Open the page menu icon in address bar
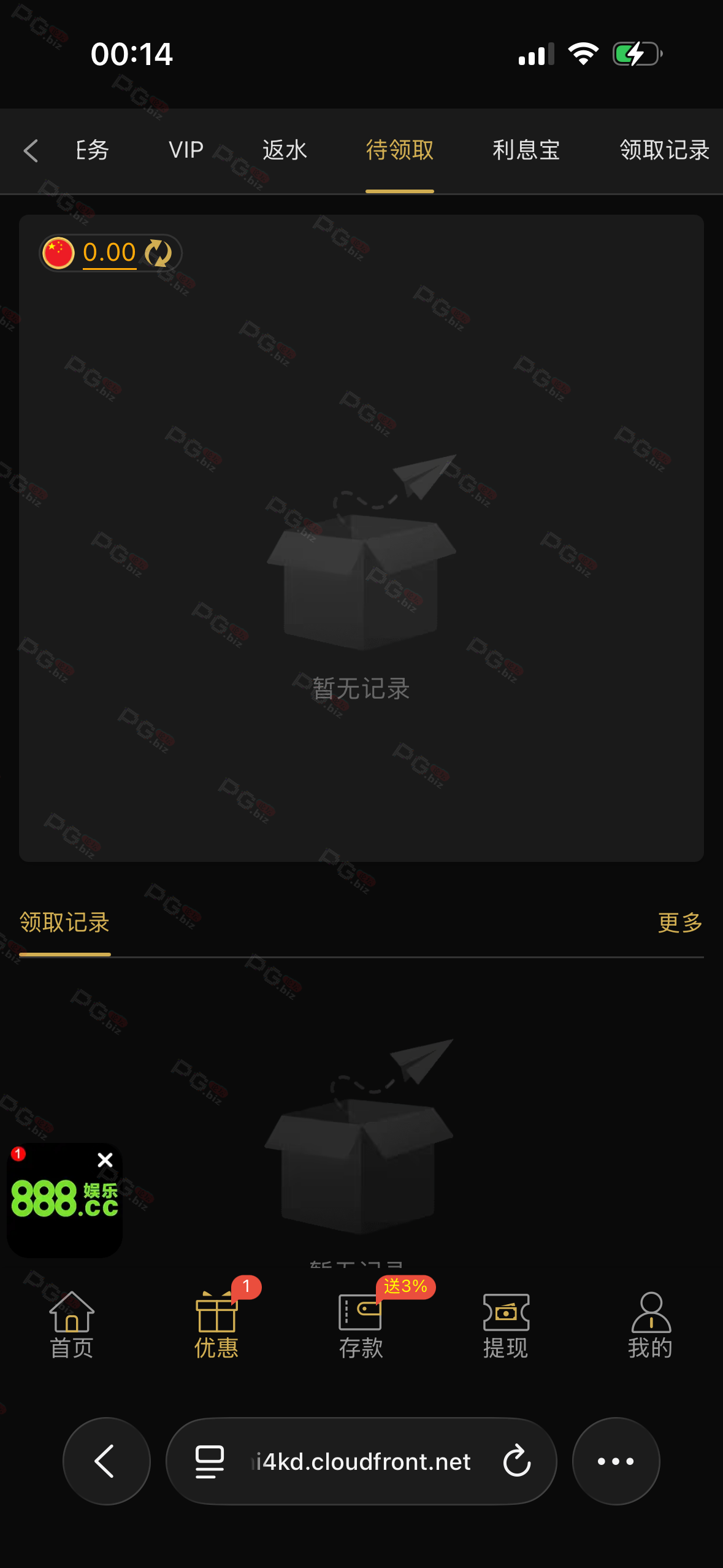723x1568 pixels. [209, 1461]
